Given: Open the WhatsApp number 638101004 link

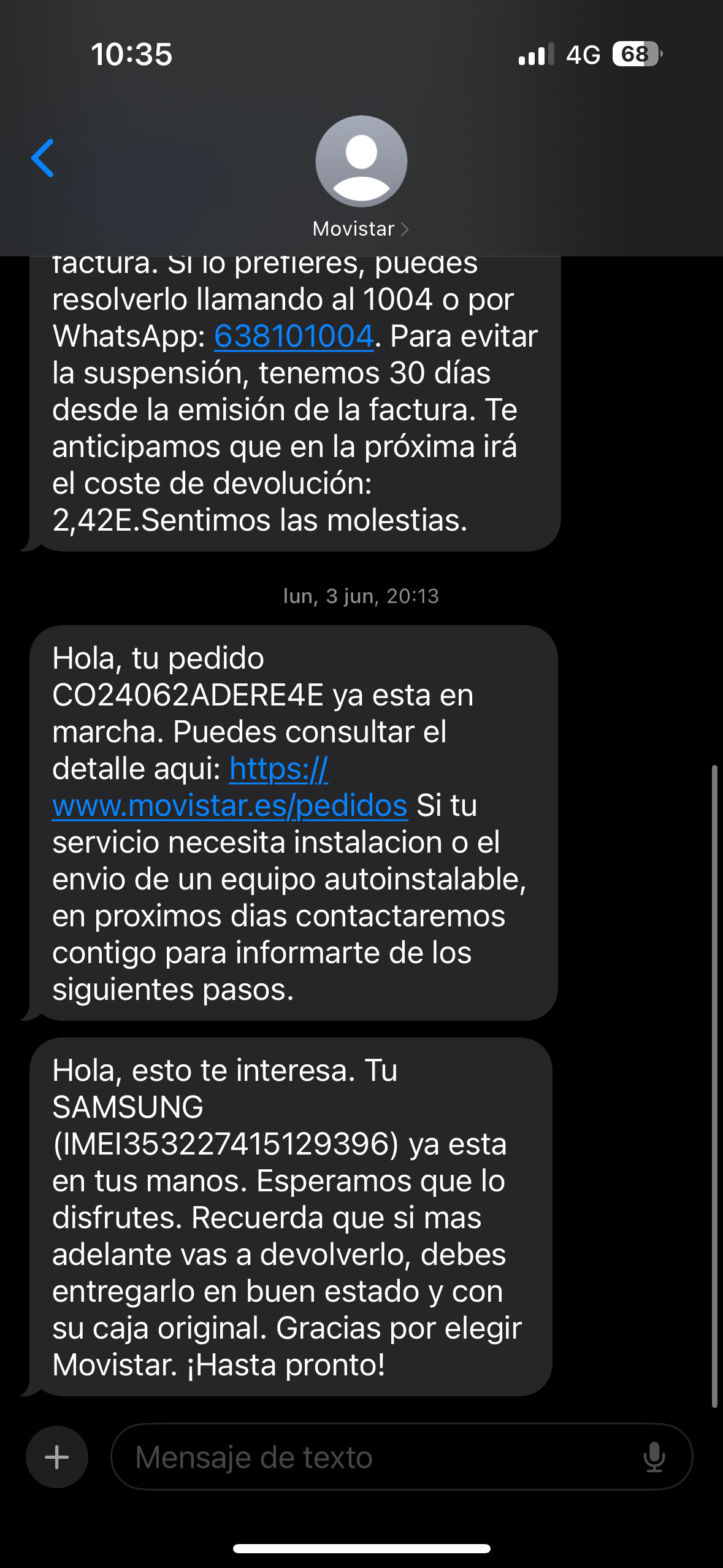Looking at the screenshot, I should tap(294, 336).
